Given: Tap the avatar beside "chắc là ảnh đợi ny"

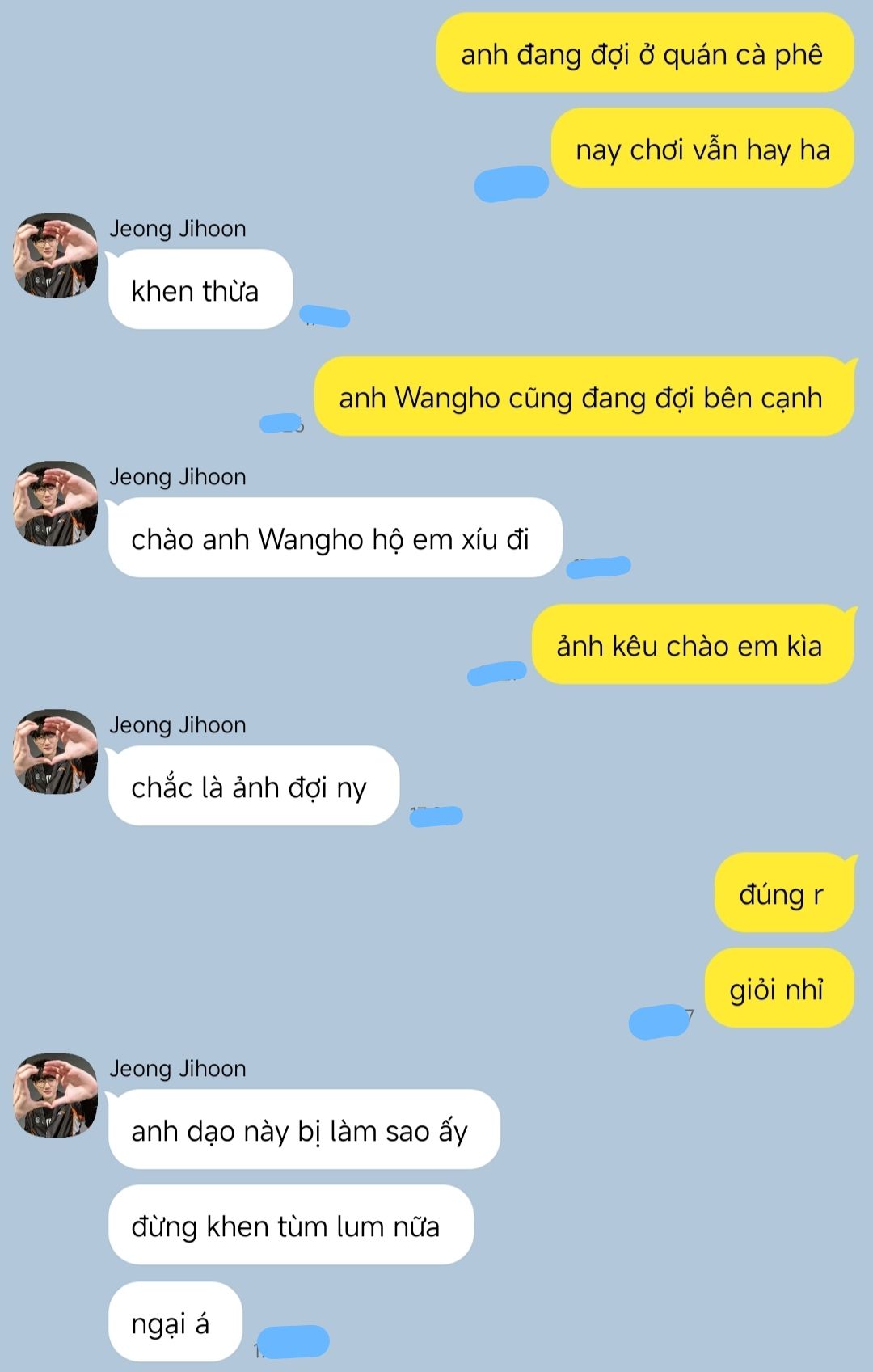Looking at the screenshot, I should point(55,751).
